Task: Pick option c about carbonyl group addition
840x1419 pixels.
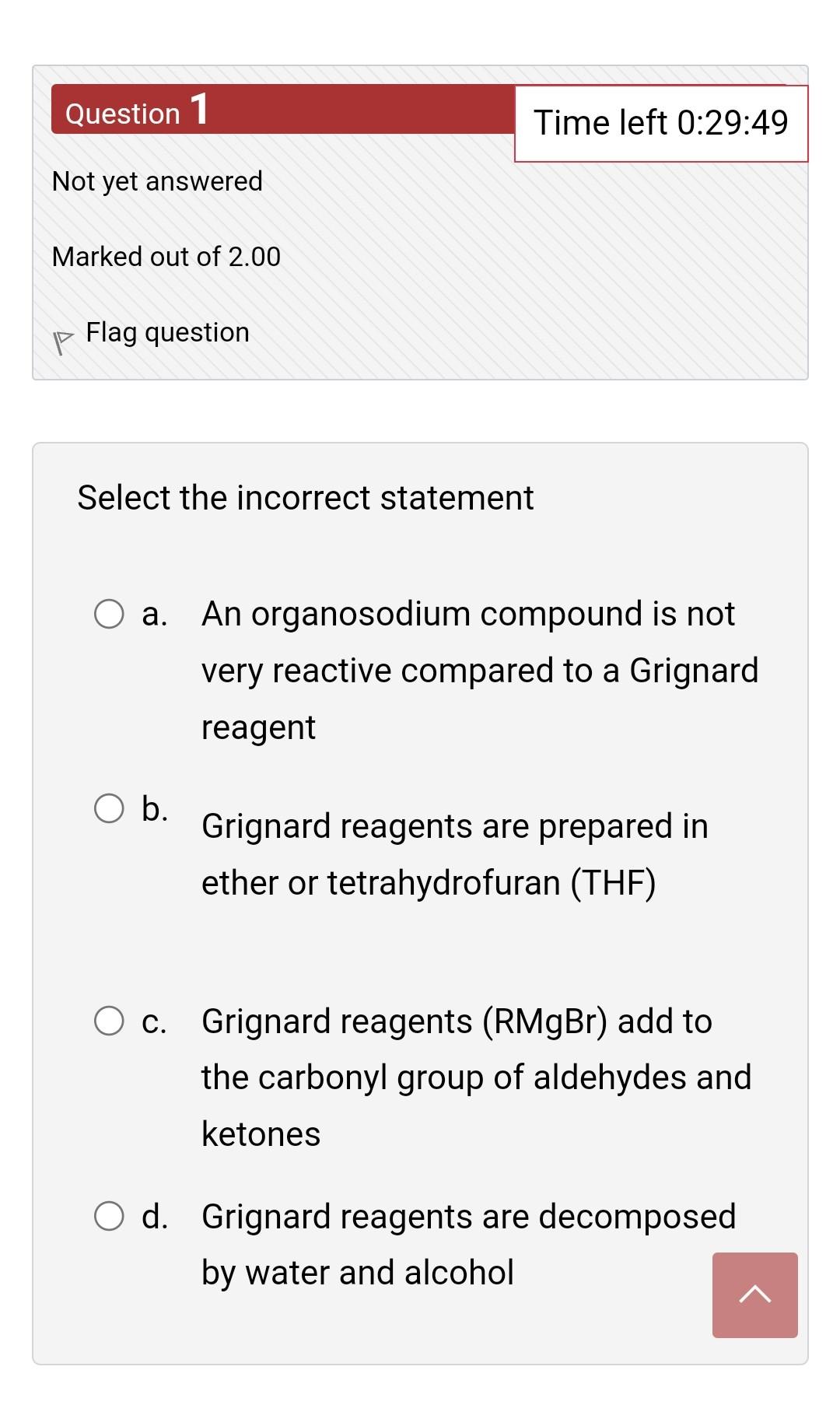Action: (x=109, y=1021)
